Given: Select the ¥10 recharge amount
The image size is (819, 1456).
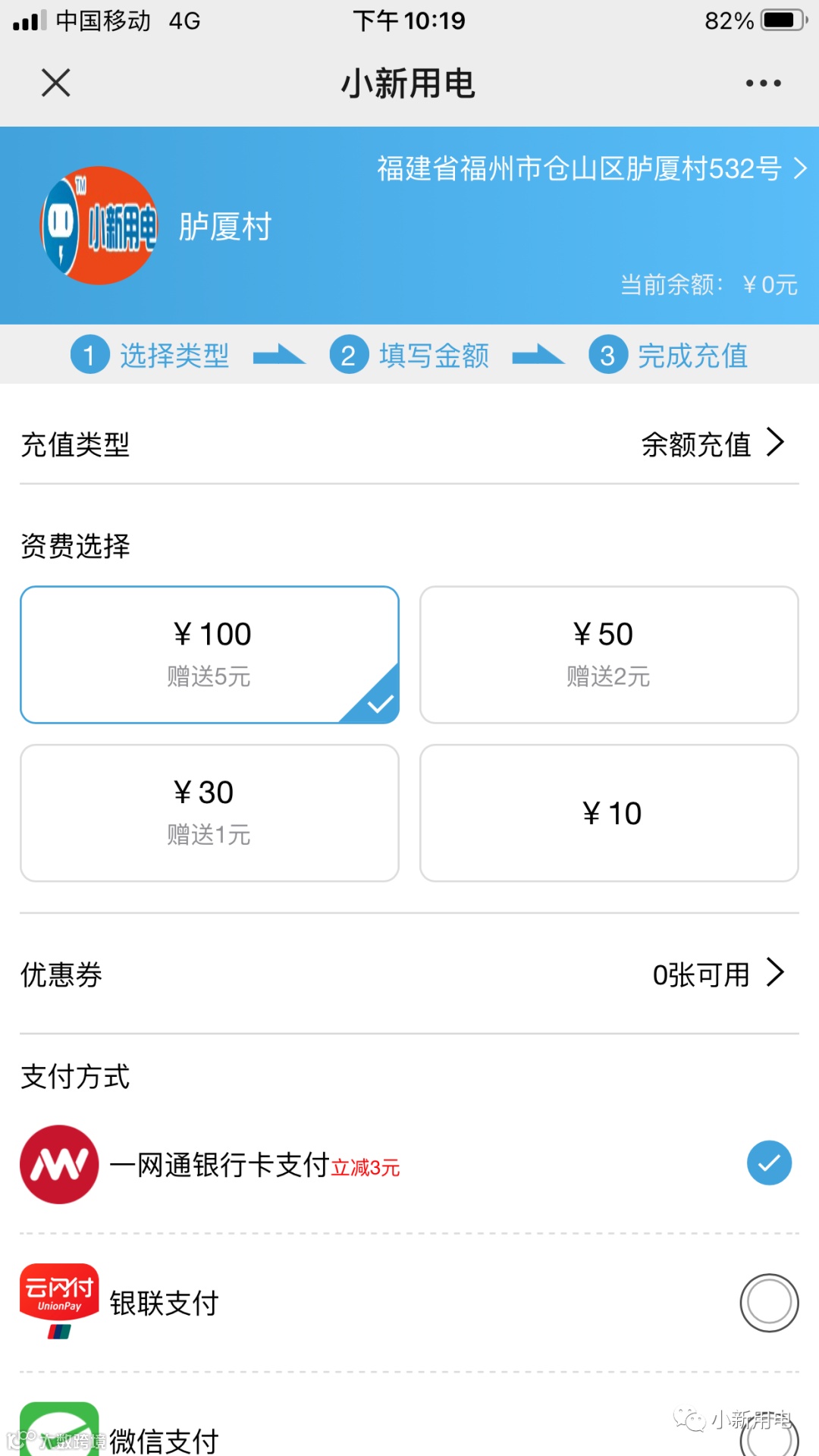Looking at the screenshot, I should point(608,812).
